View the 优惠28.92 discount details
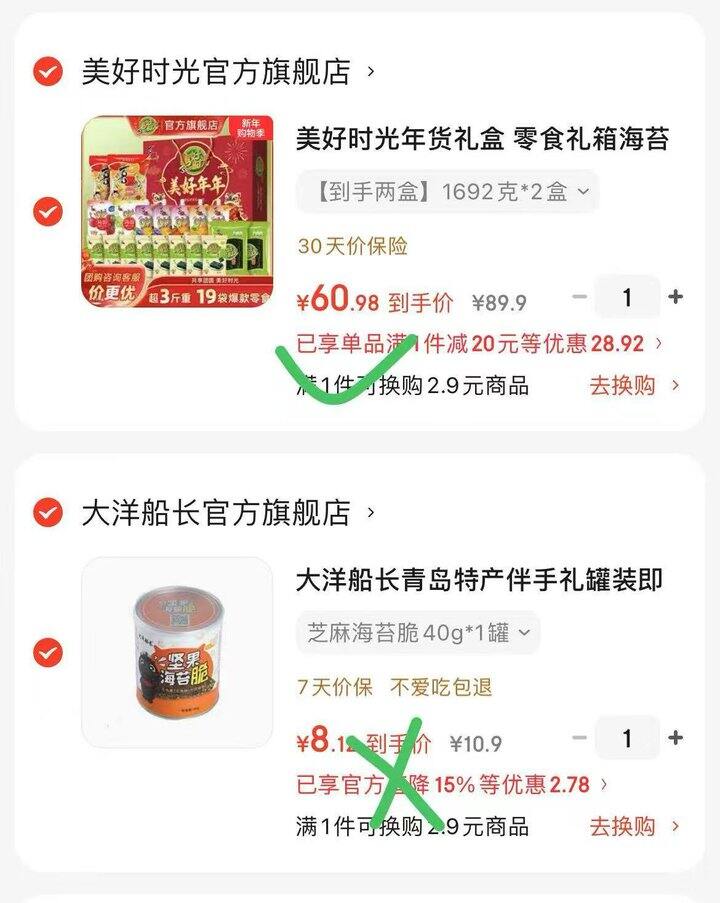720x903 pixels. coord(480,344)
